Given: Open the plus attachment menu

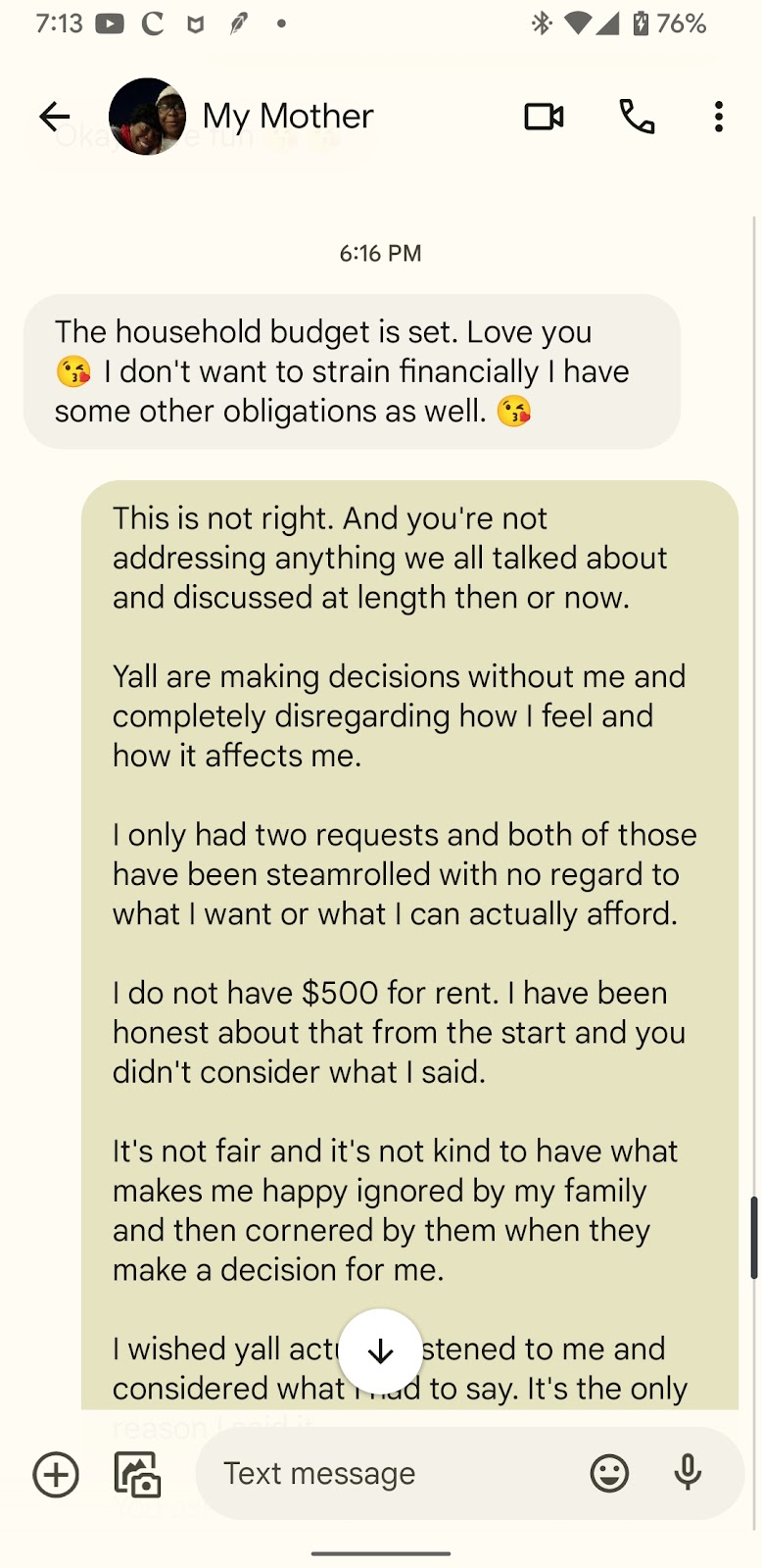Looking at the screenshot, I should click(56, 1474).
